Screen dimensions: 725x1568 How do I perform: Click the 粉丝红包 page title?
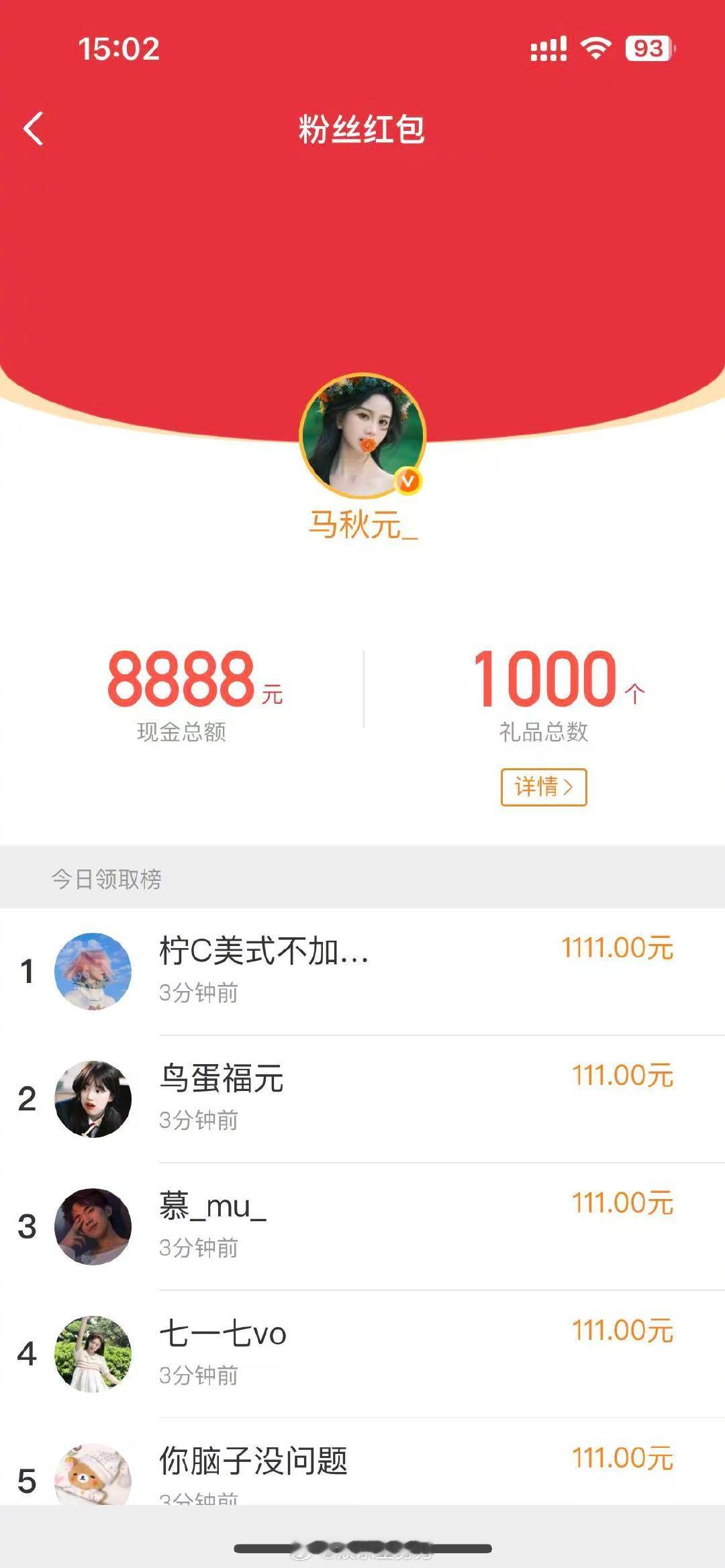click(x=362, y=132)
